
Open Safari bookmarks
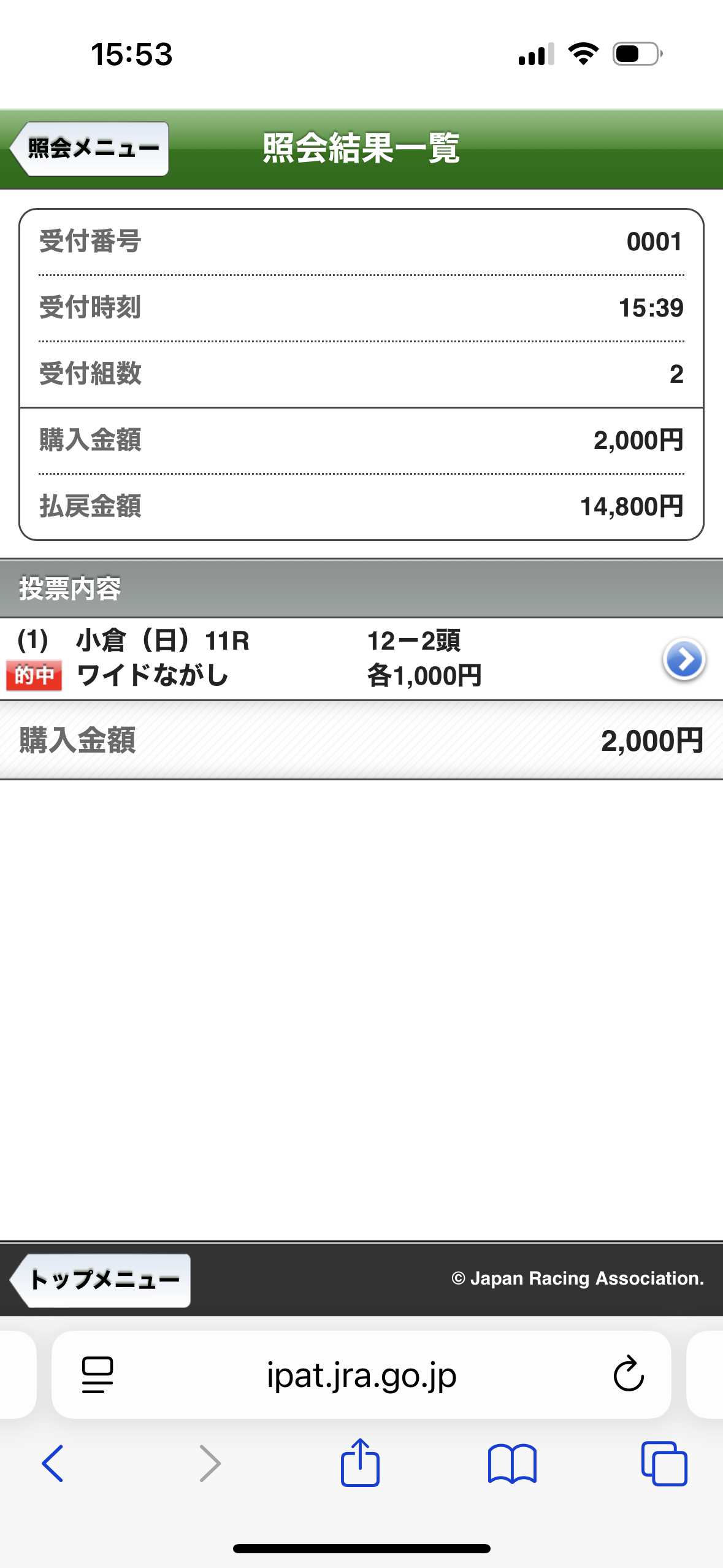pyautogui.click(x=512, y=1463)
